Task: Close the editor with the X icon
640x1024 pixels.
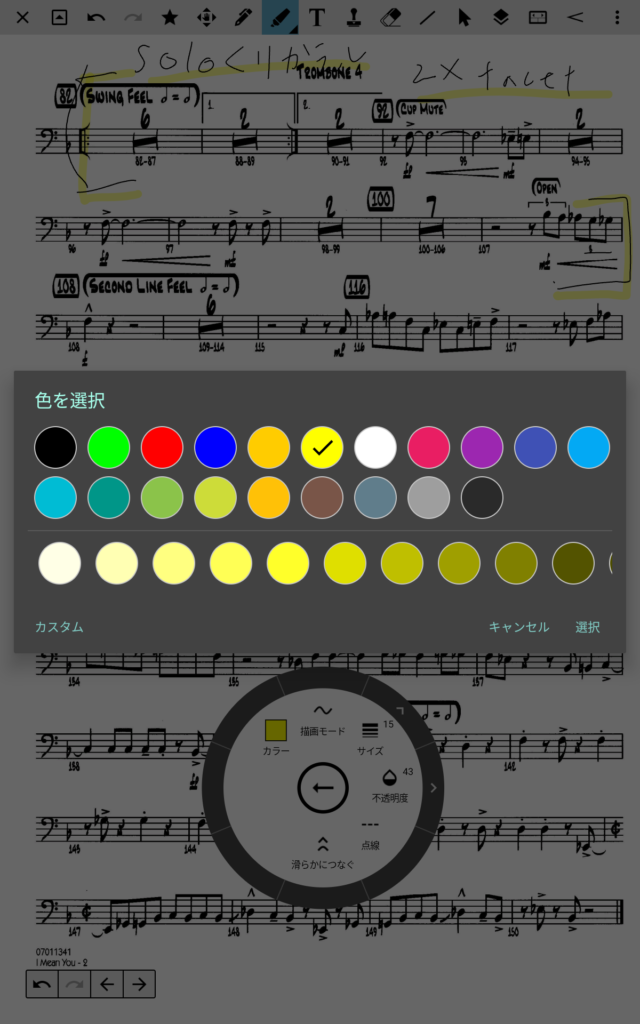Action: tap(23, 17)
